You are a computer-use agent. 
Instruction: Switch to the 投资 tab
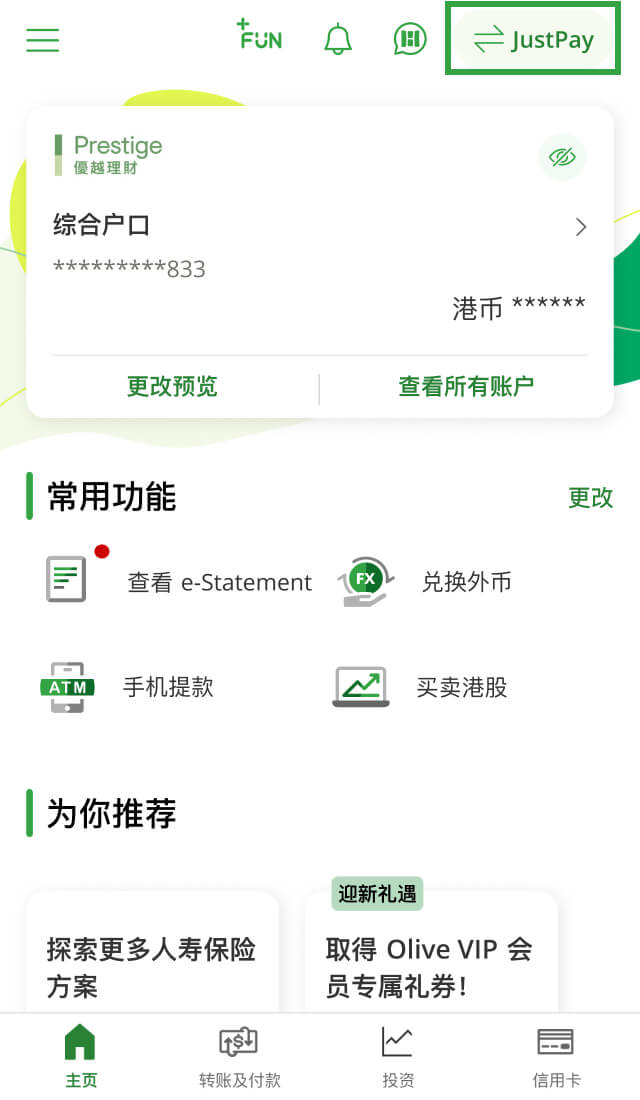398,1056
